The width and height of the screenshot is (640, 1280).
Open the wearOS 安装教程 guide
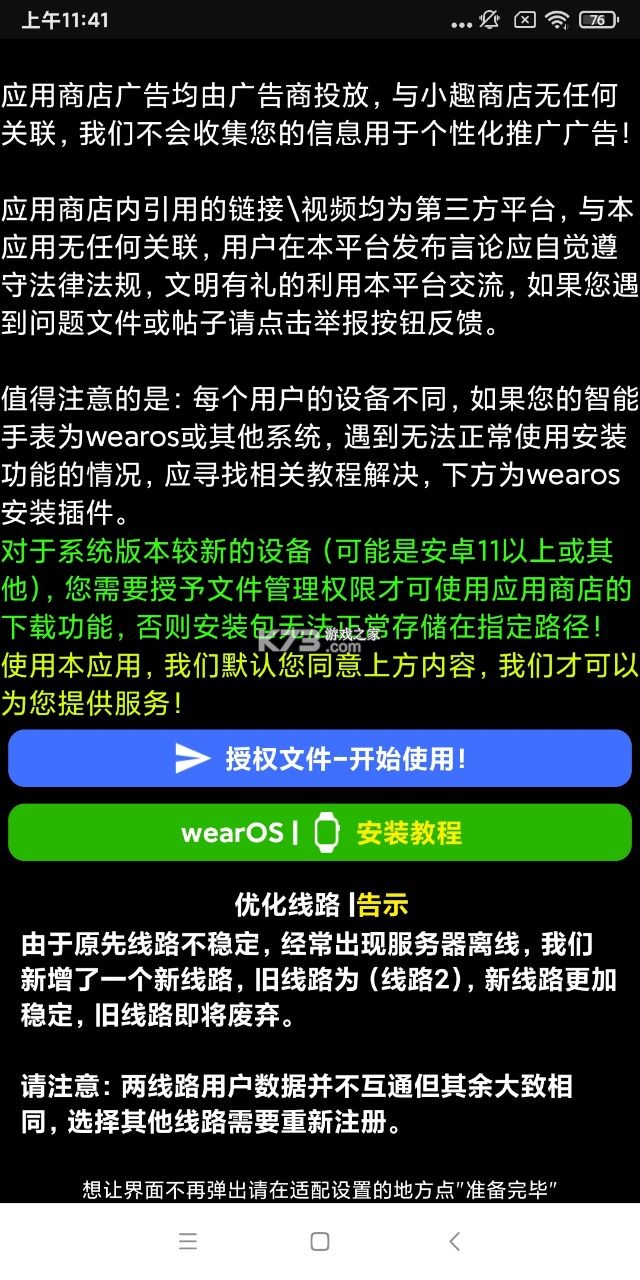point(320,832)
